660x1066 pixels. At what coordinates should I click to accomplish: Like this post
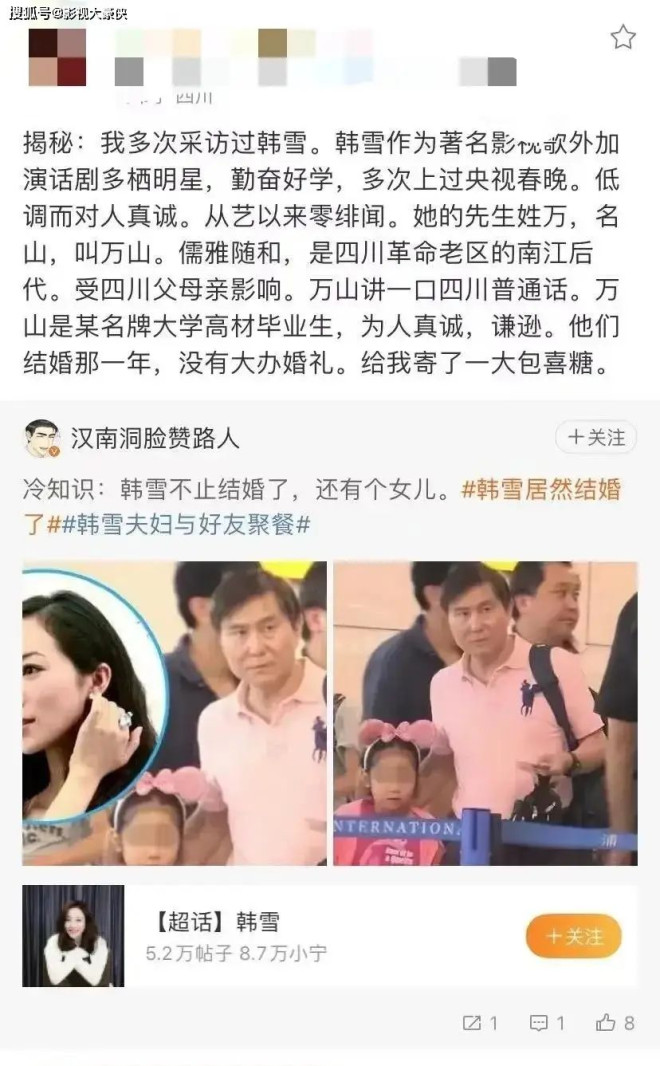click(615, 1023)
